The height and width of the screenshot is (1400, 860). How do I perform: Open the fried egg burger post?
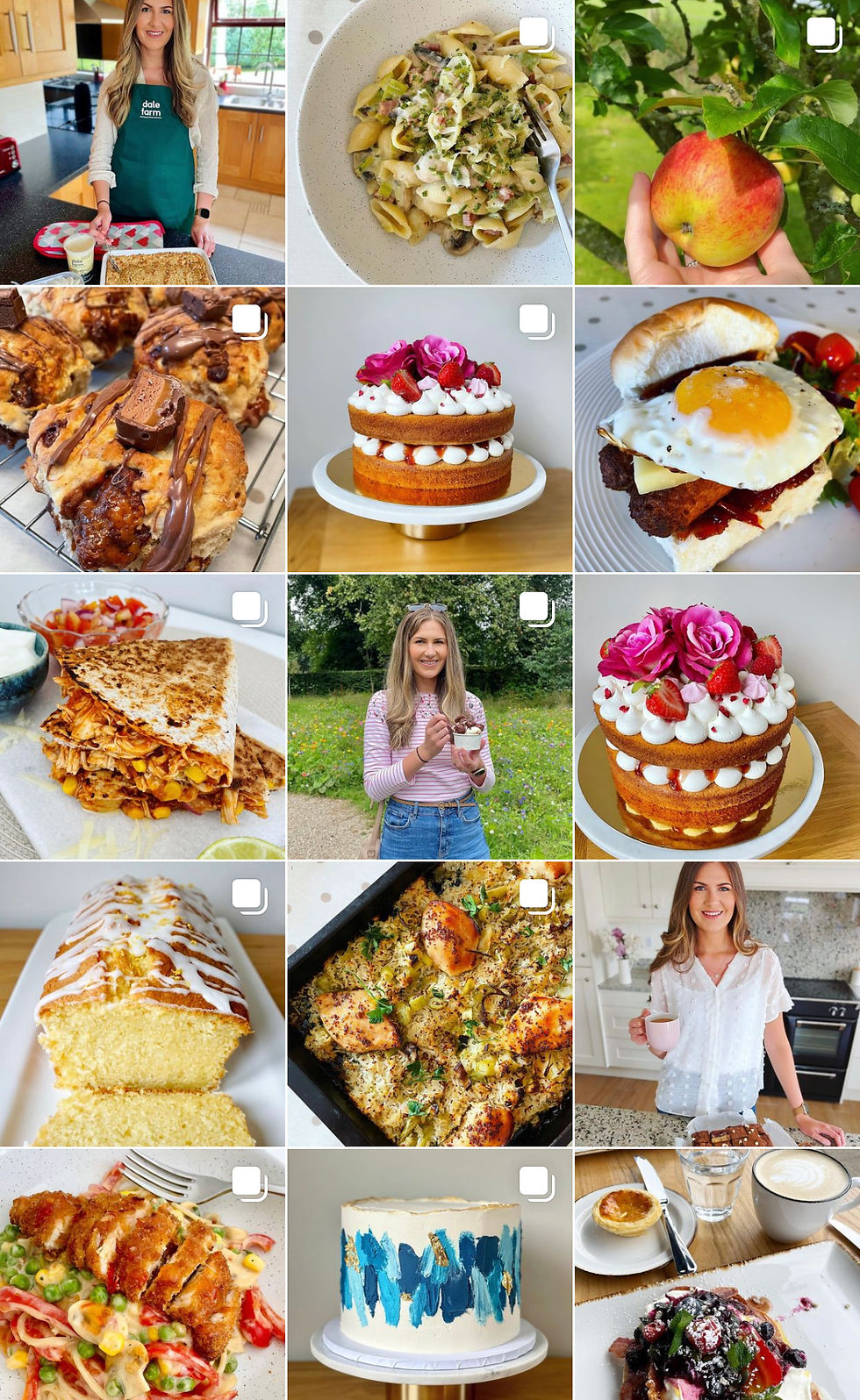click(x=717, y=430)
